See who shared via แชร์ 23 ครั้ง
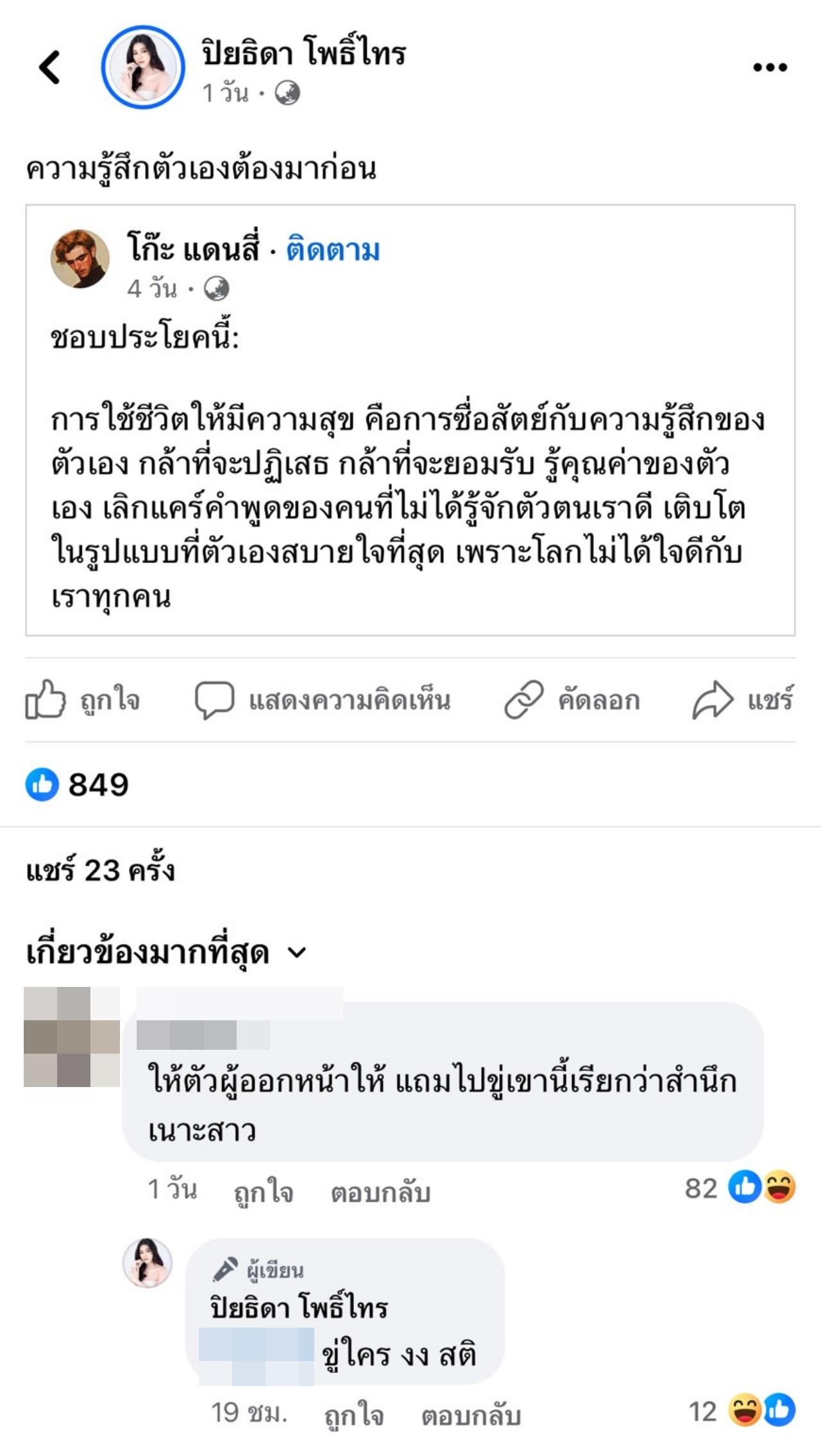 (101, 871)
